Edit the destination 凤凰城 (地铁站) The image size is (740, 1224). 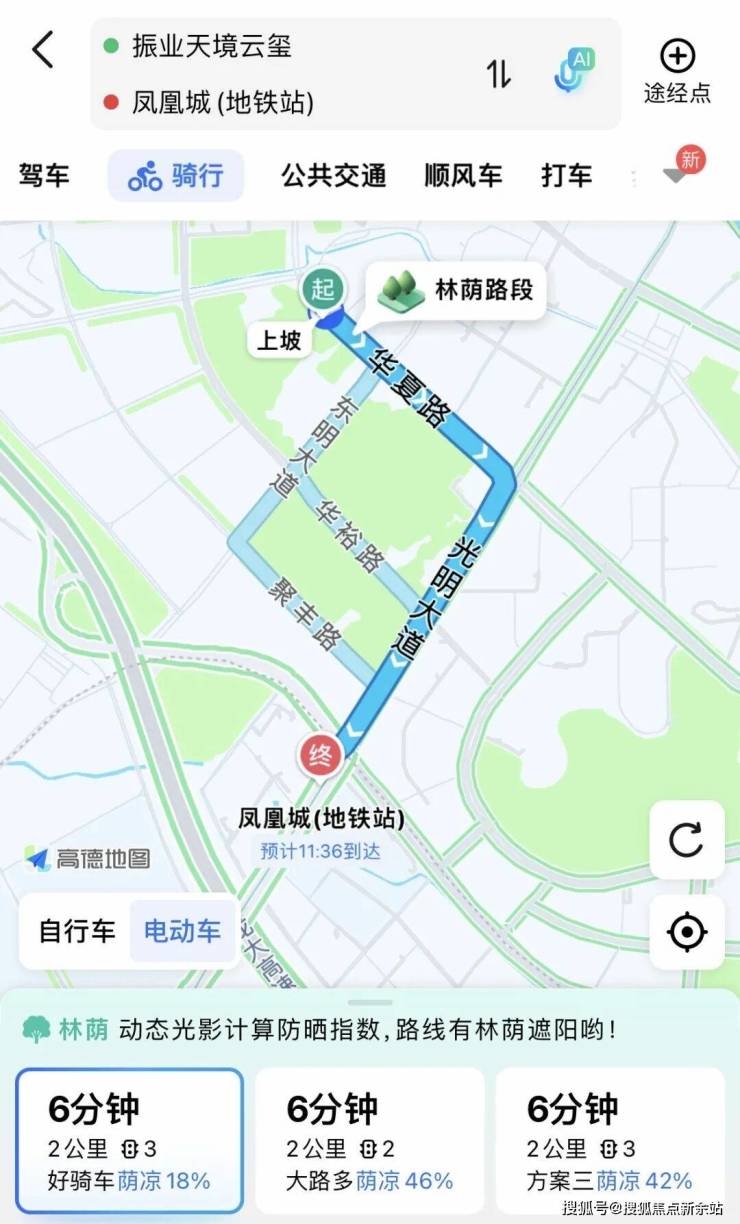[222, 102]
